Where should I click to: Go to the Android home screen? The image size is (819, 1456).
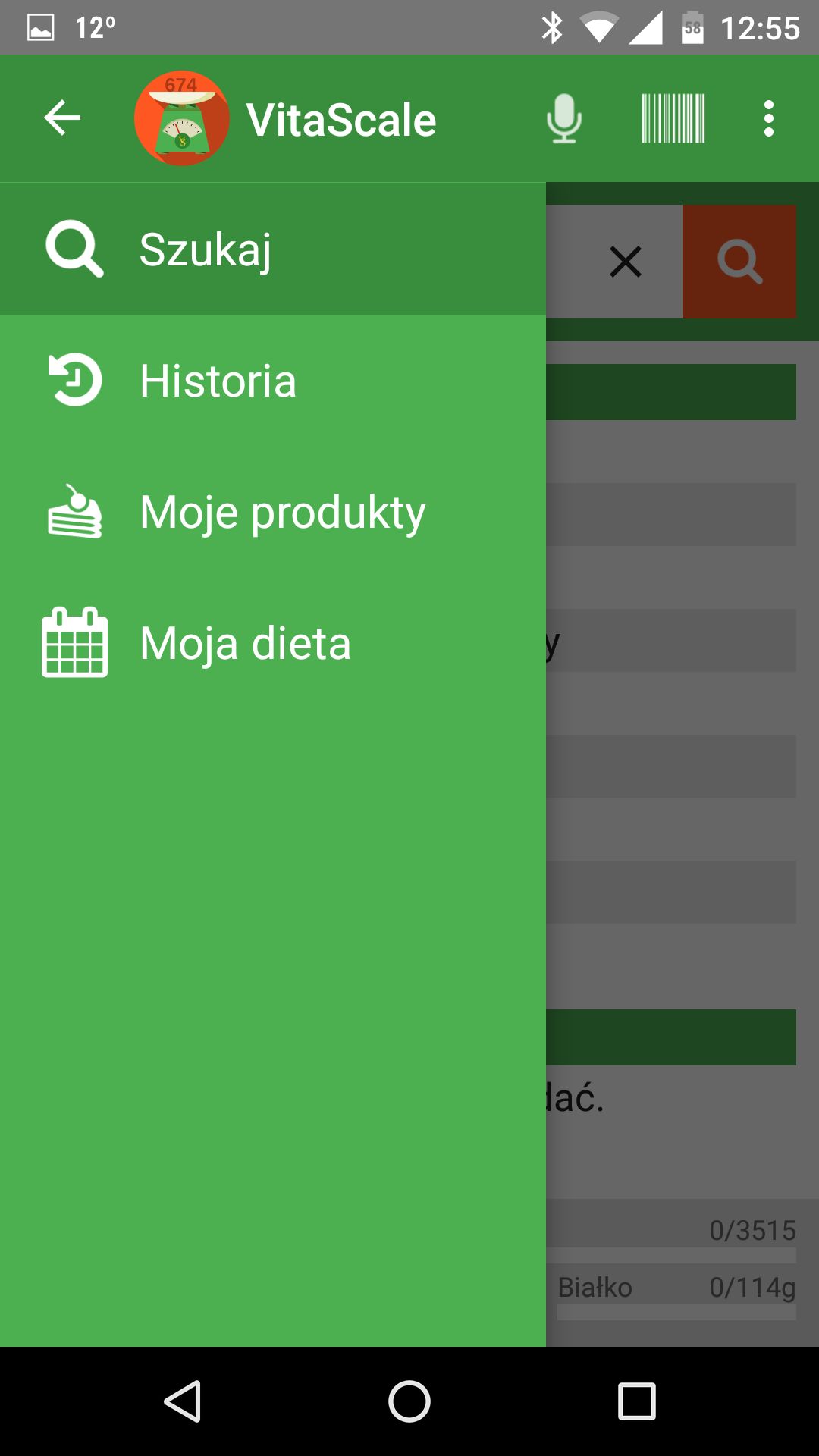[409, 1401]
